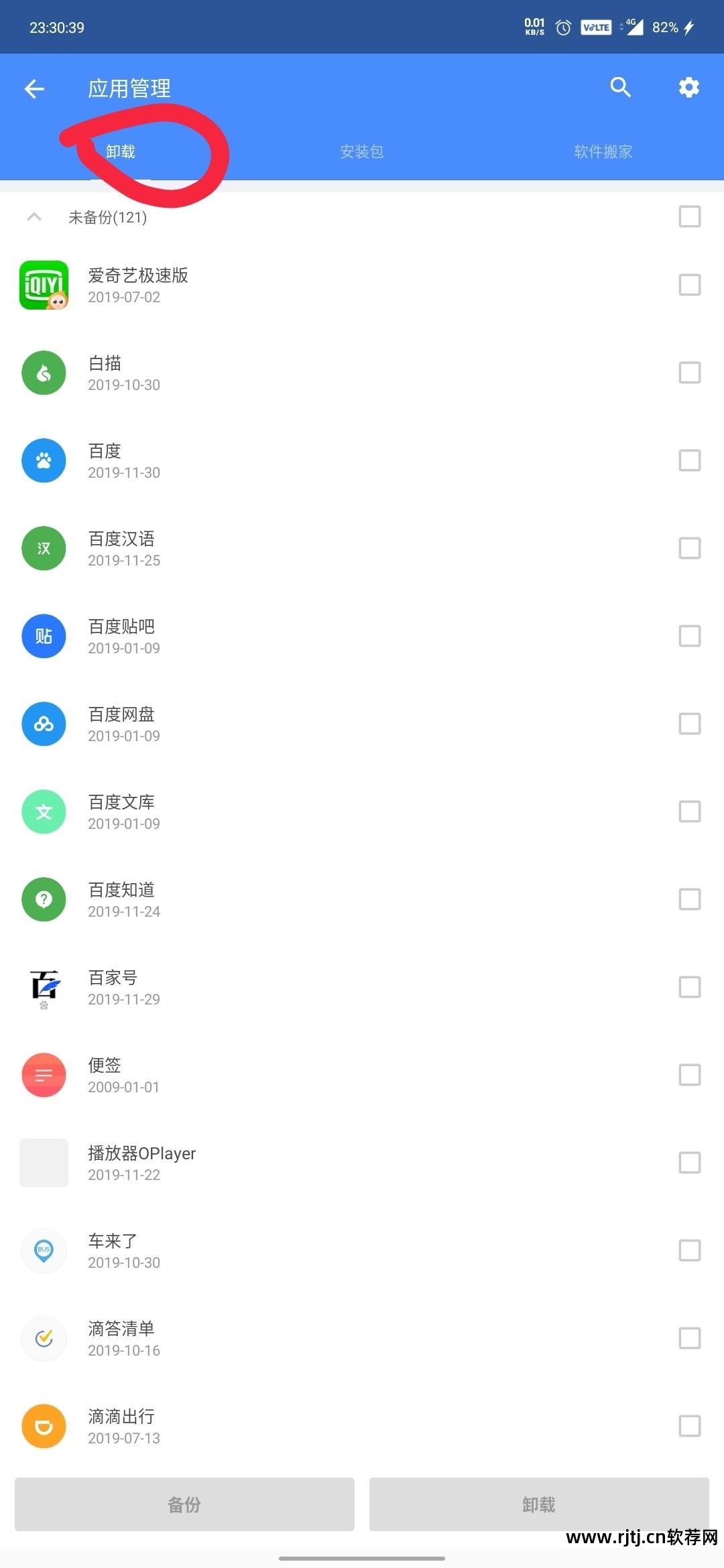Screen dimensions: 724x1568
Task: Click the 车来了 app icon
Action: pos(44,1250)
